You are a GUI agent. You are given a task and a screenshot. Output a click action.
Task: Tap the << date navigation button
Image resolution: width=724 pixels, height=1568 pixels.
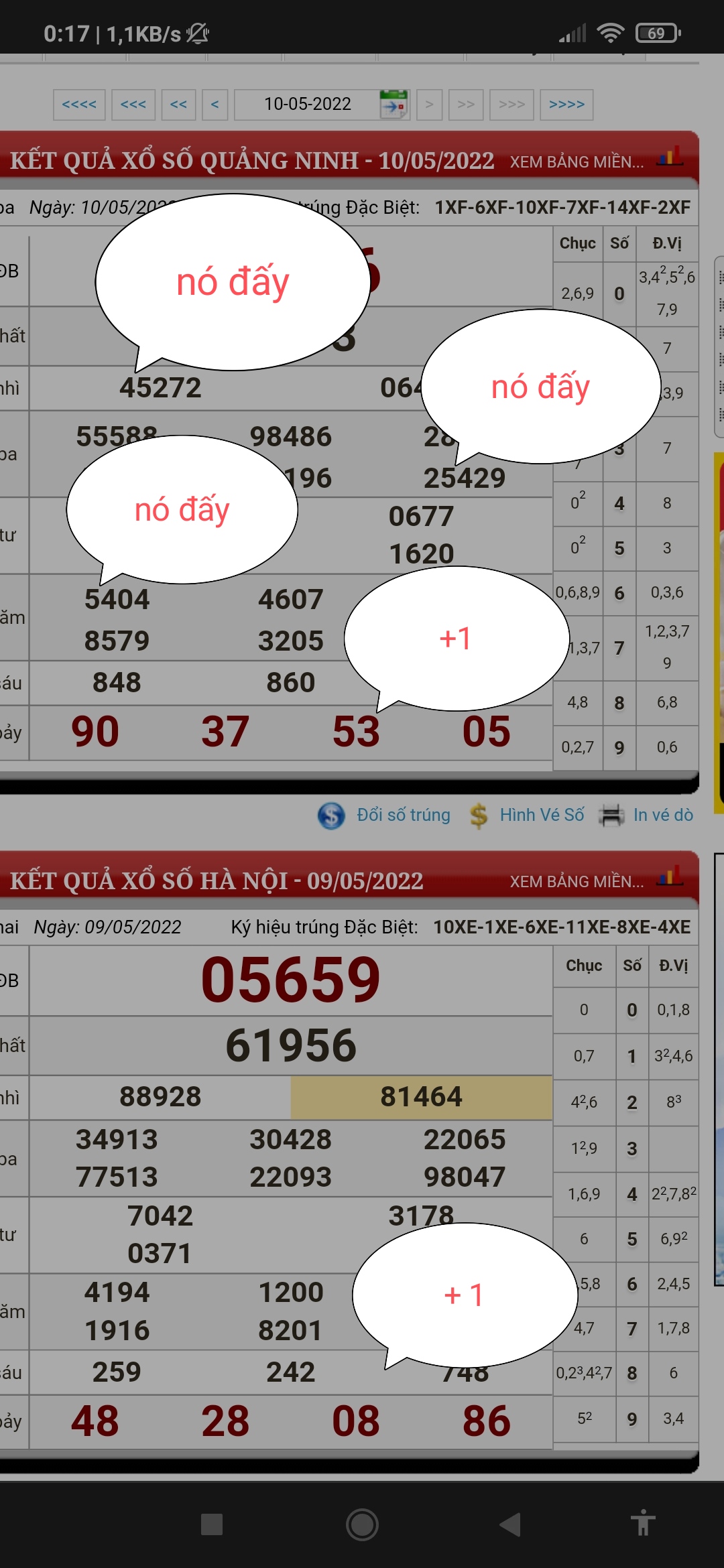click(178, 105)
